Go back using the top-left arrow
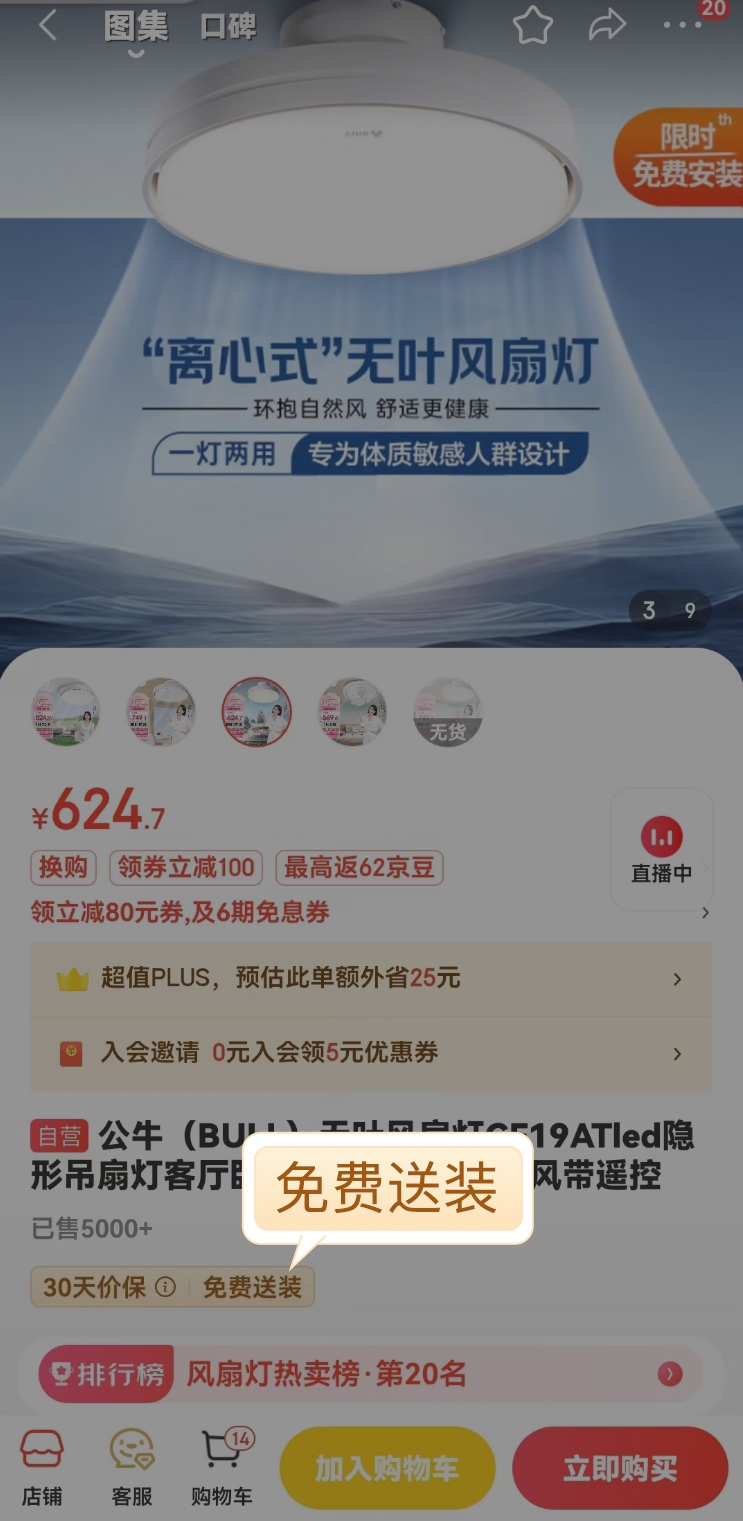 (46, 26)
